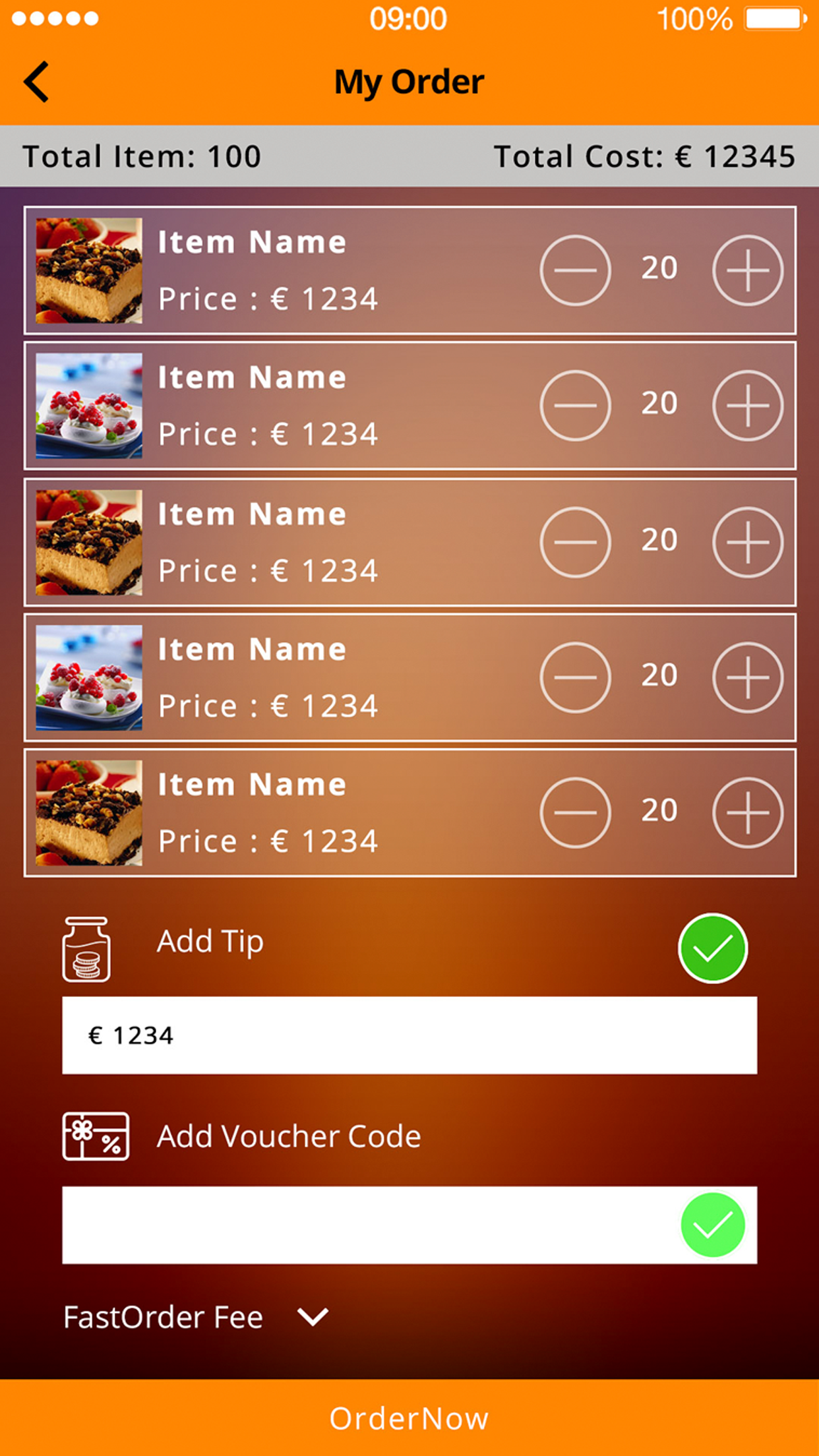Go back from My Order
The image size is (819, 1456).
(36, 82)
